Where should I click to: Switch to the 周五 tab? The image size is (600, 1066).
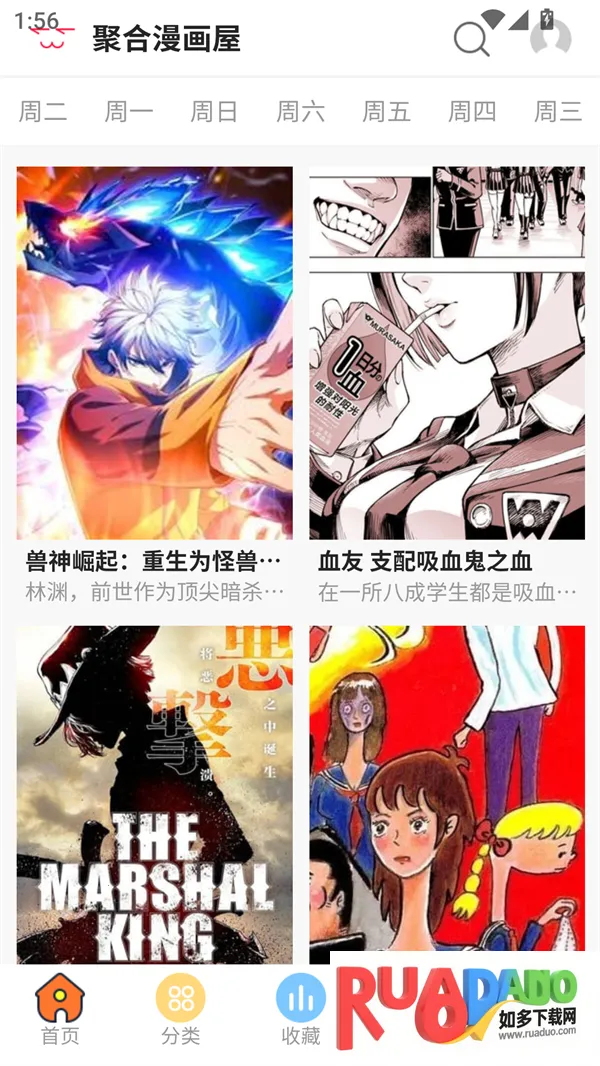[x=387, y=111]
